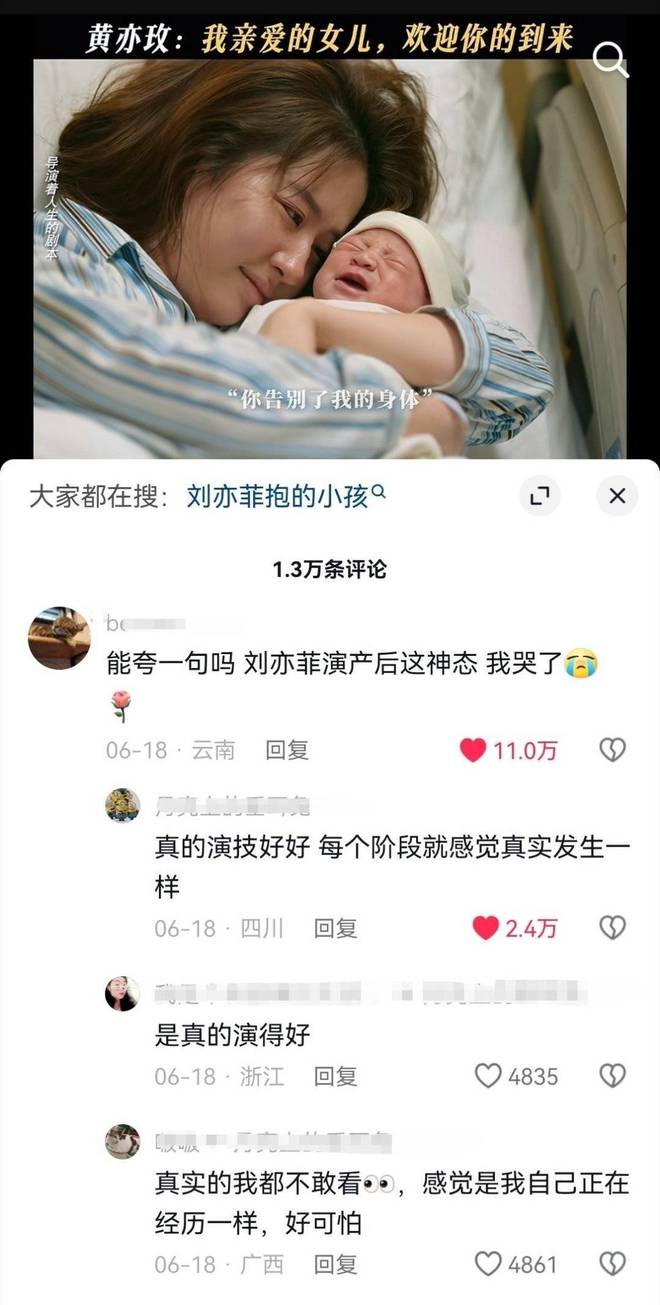The image size is (660, 1305).
Task: Reply to the comment from 广西
Action: (336, 1264)
